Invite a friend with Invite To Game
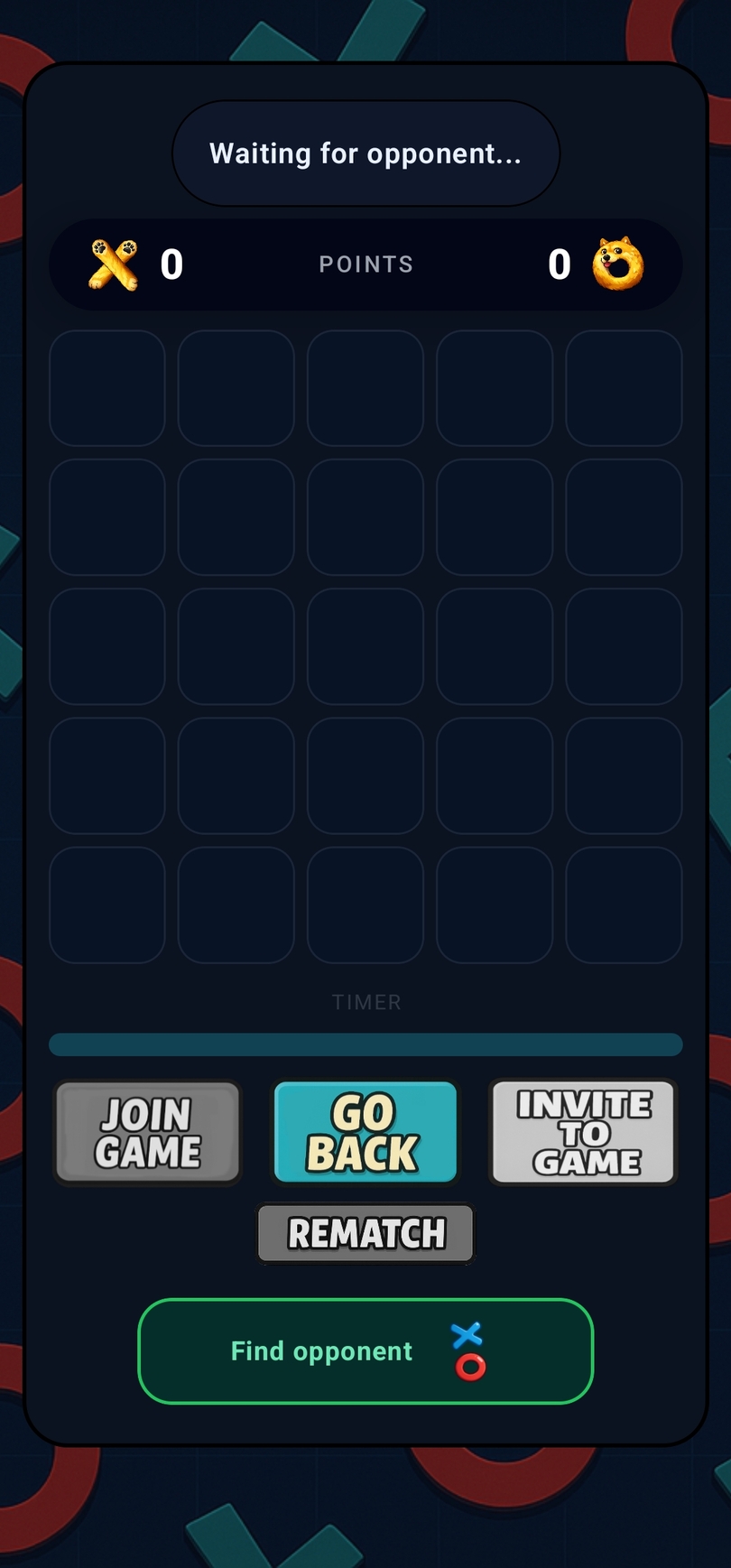731x1568 pixels. pyautogui.click(x=583, y=1132)
